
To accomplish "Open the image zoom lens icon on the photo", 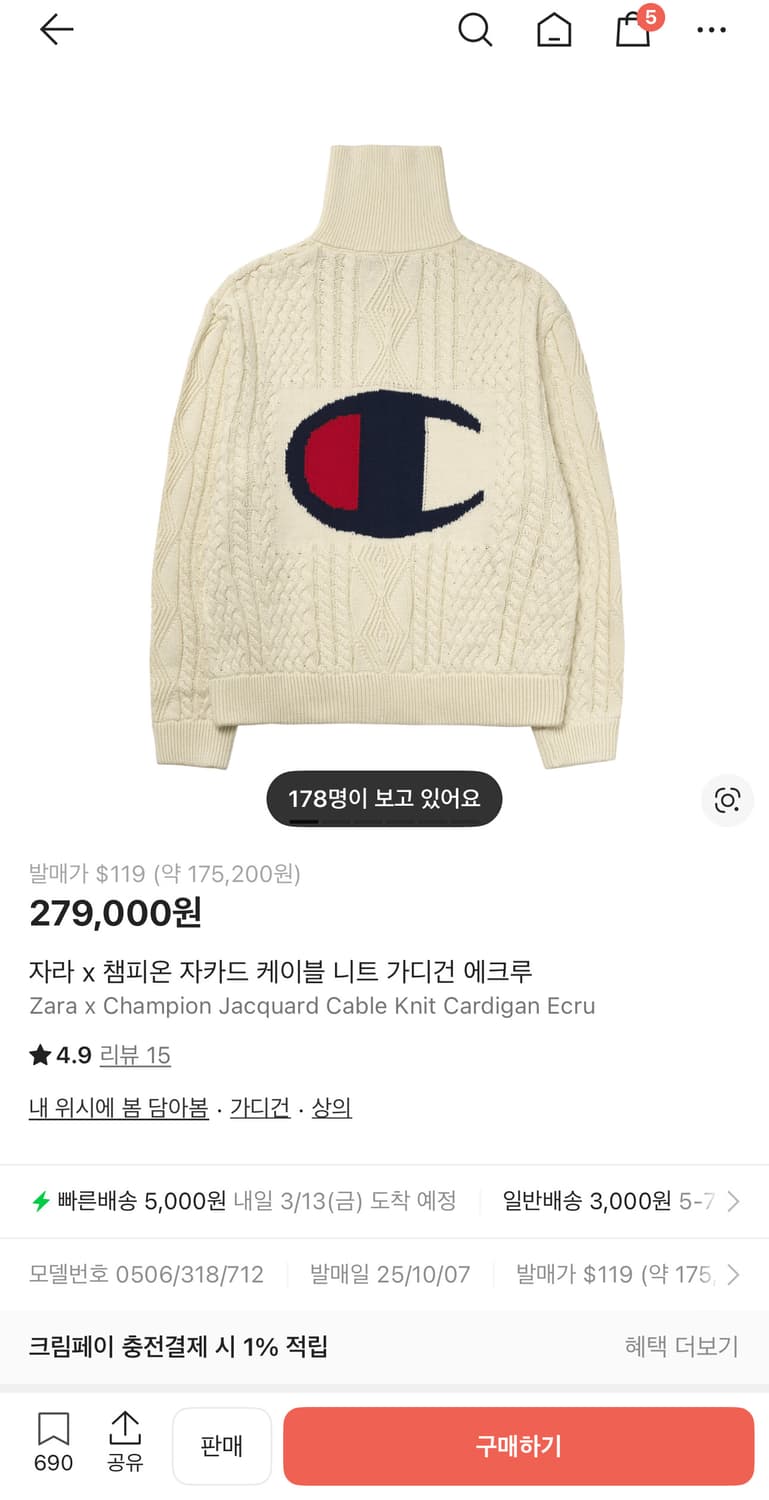I will click(x=727, y=800).
